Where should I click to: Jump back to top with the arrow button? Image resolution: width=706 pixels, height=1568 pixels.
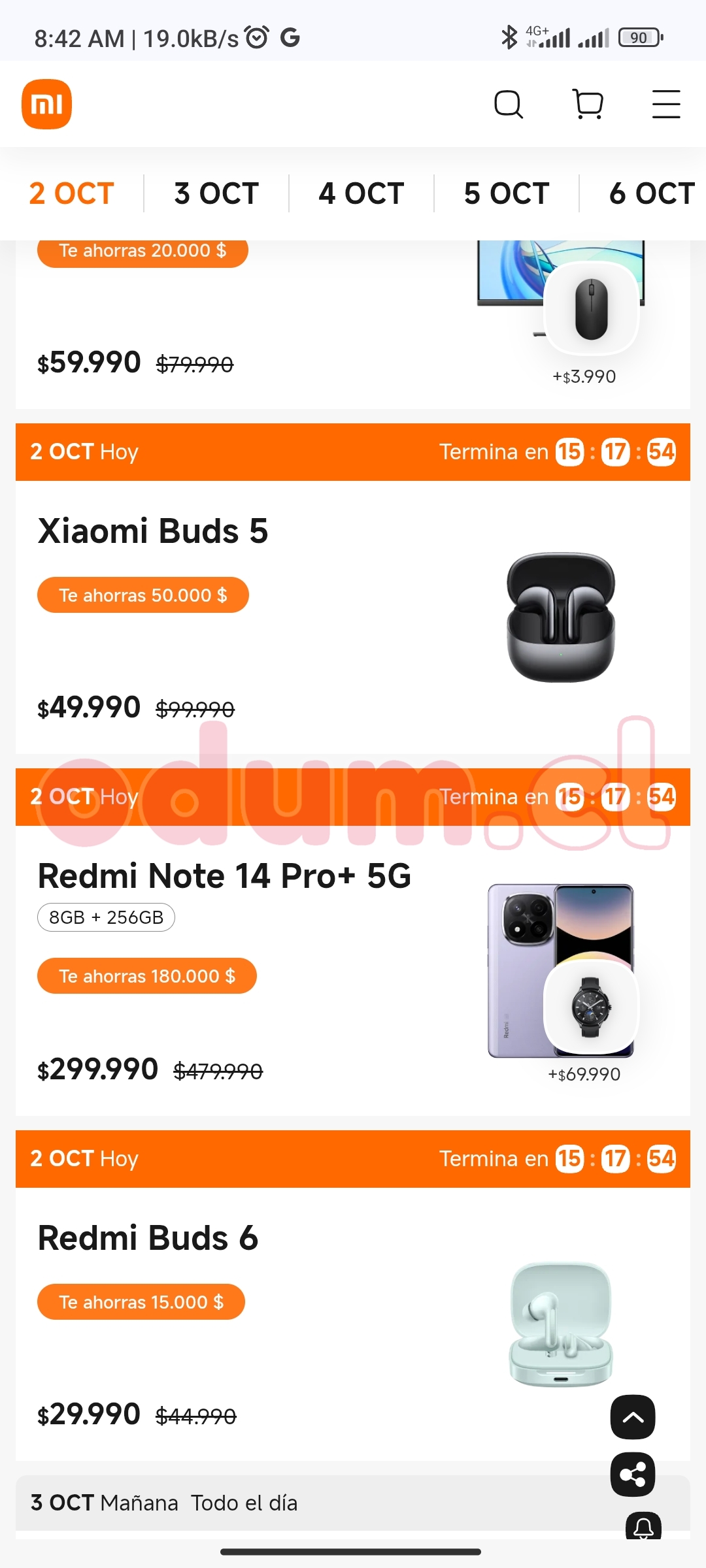(633, 1417)
